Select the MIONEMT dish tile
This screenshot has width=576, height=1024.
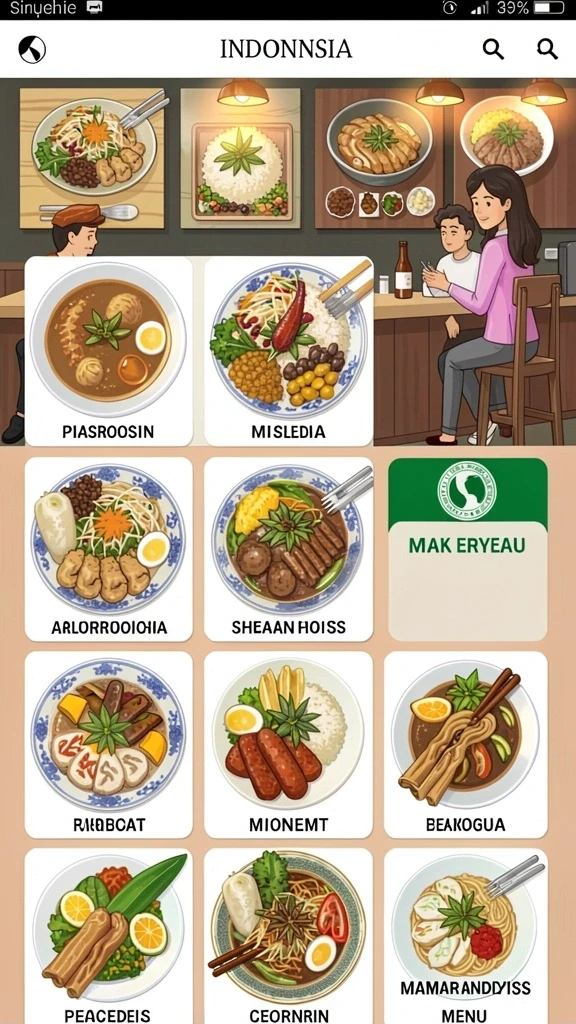click(x=289, y=744)
